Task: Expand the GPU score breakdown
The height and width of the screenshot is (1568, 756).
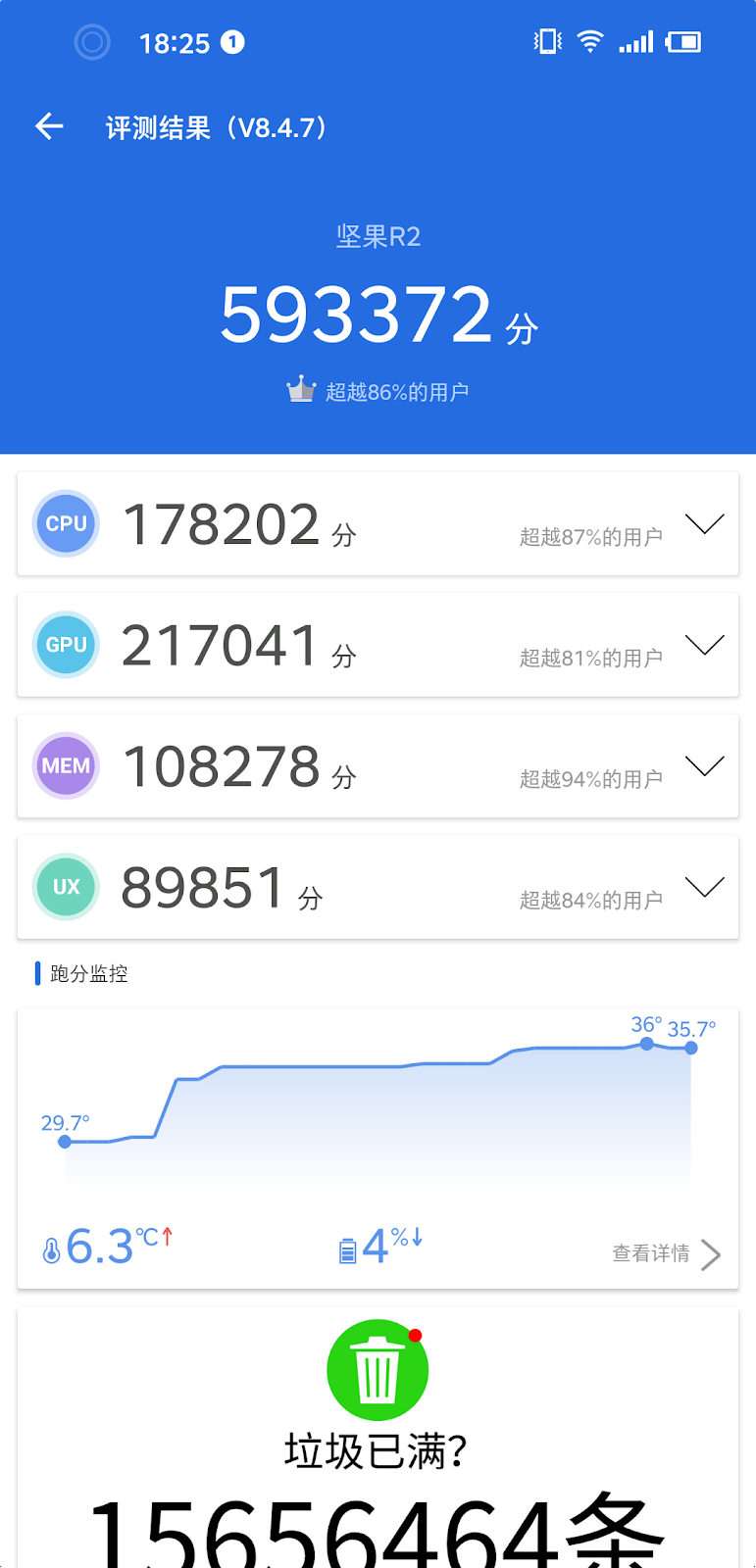Action: click(x=704, y=645)
